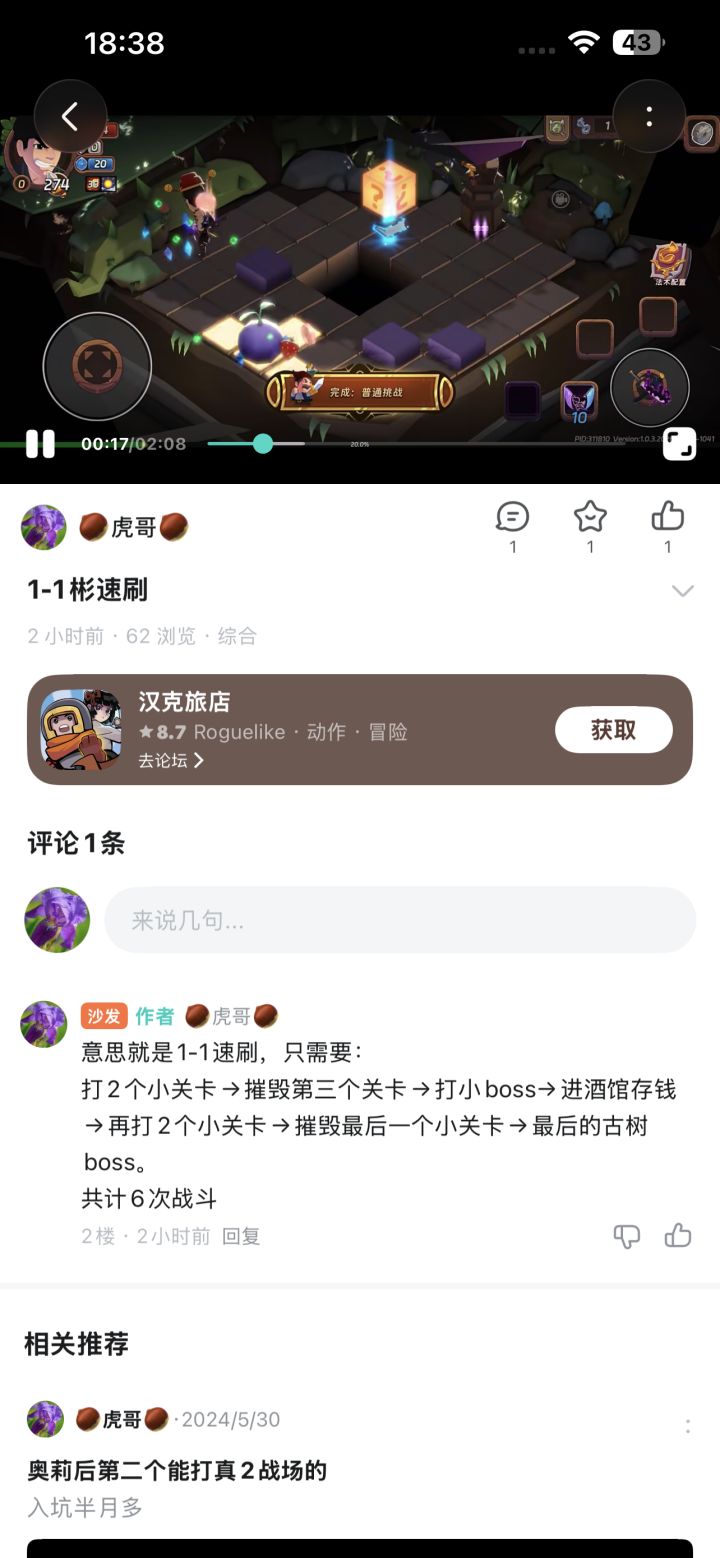
Task: Enter fullscreen mode for the video
Action: coord(681,443)
